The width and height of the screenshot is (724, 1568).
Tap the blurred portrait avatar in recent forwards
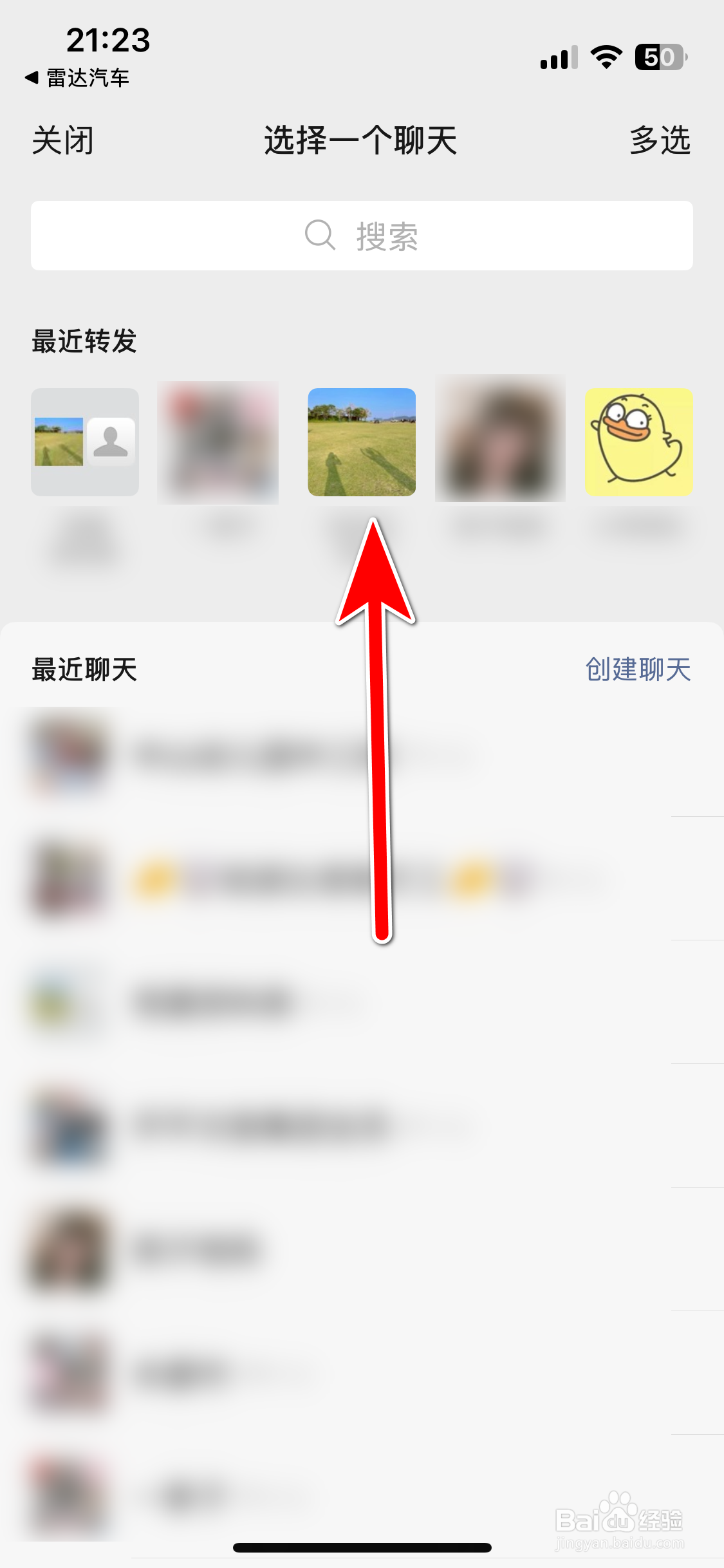pos(501,442)
